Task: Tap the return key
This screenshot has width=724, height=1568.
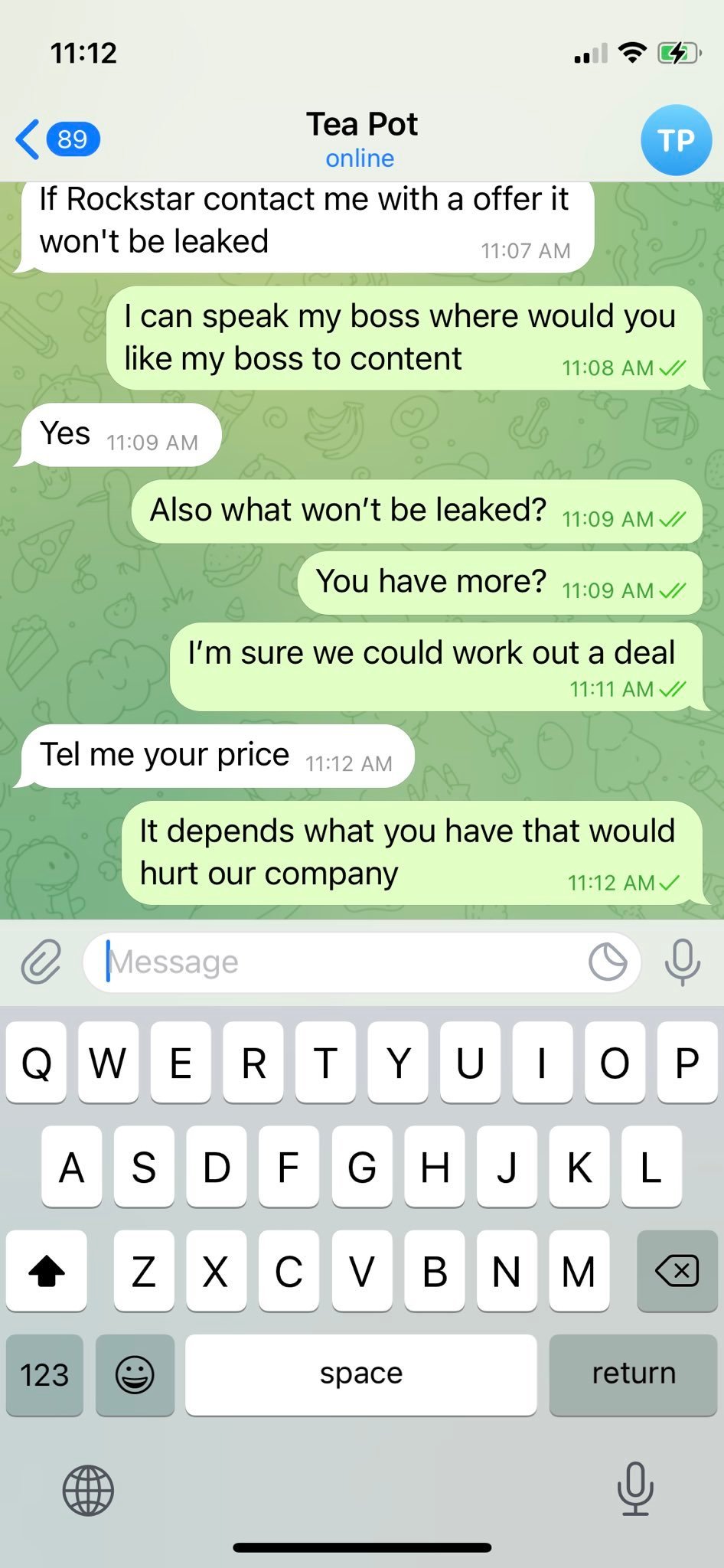Action: pyautogui.click(x=633, y=1374)
